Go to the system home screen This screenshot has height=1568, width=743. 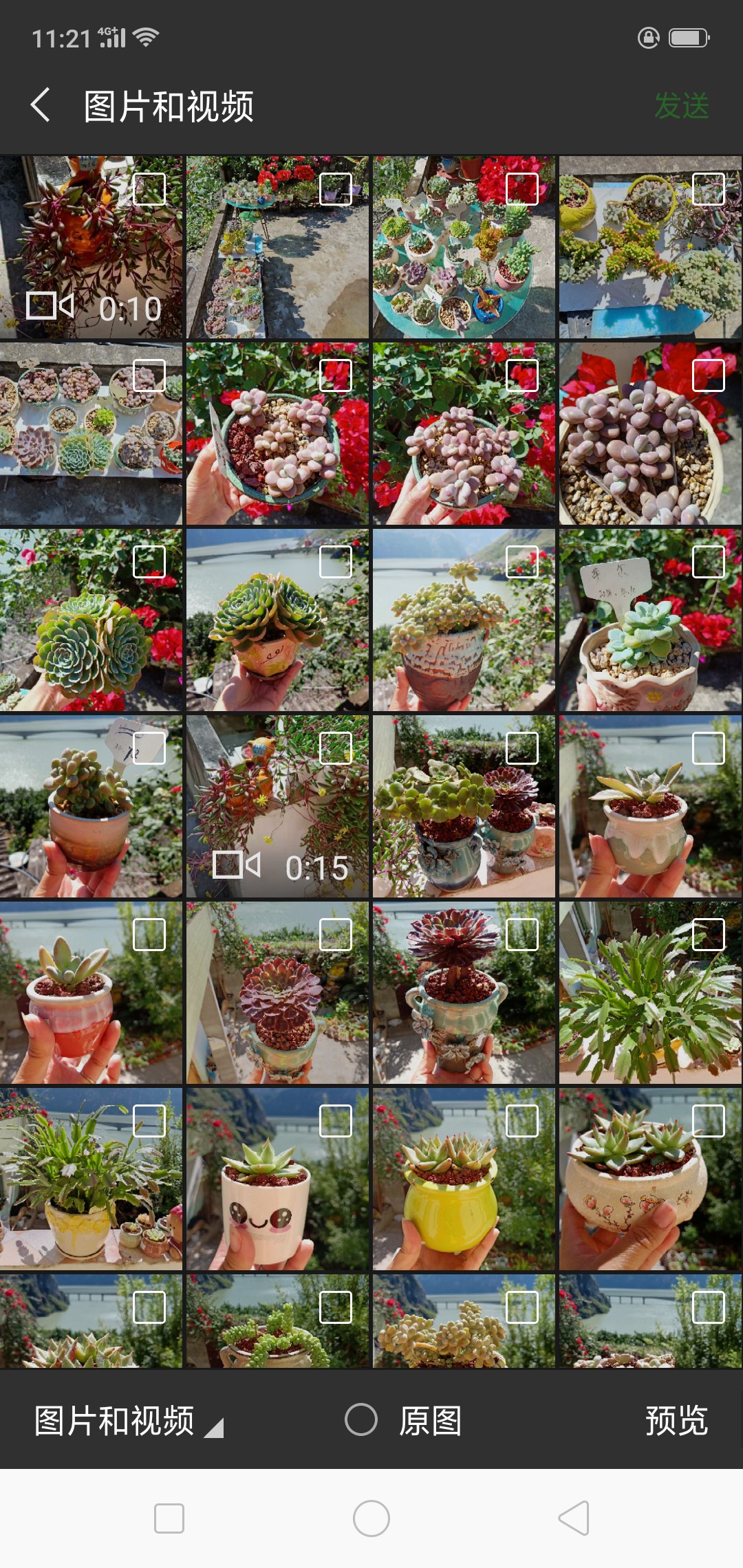coord(371,1518)
